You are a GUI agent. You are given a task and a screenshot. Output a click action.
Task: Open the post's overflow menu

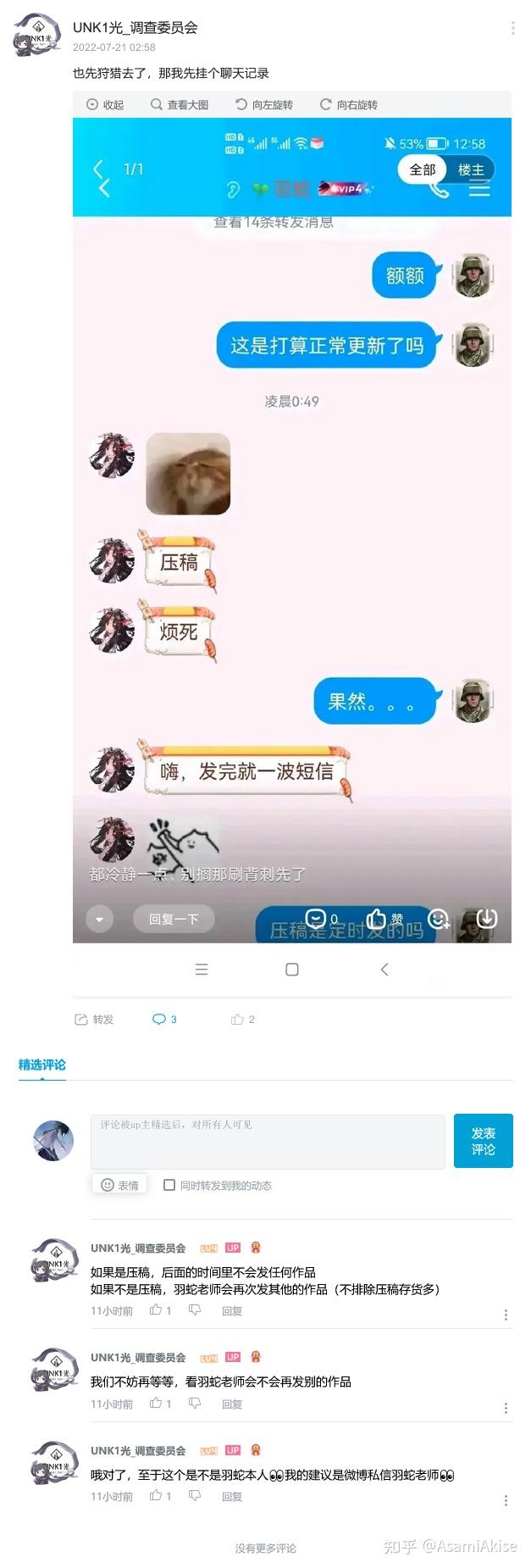pos(512,28)
